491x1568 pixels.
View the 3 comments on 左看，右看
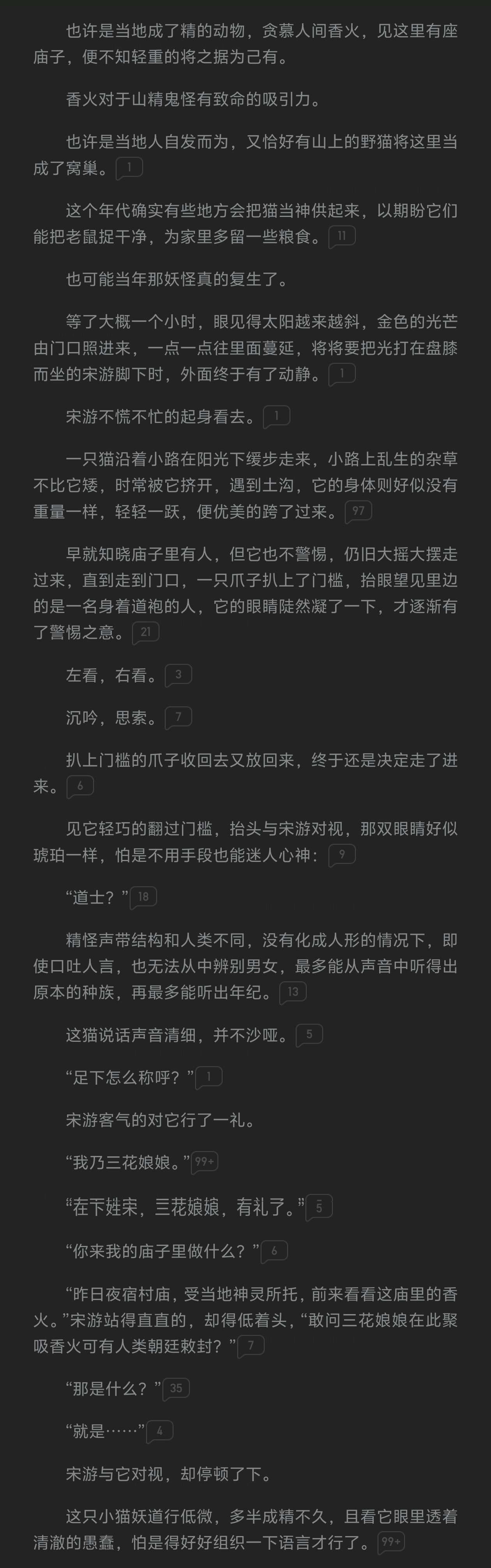pyautogui.click(x=178, y=675)
